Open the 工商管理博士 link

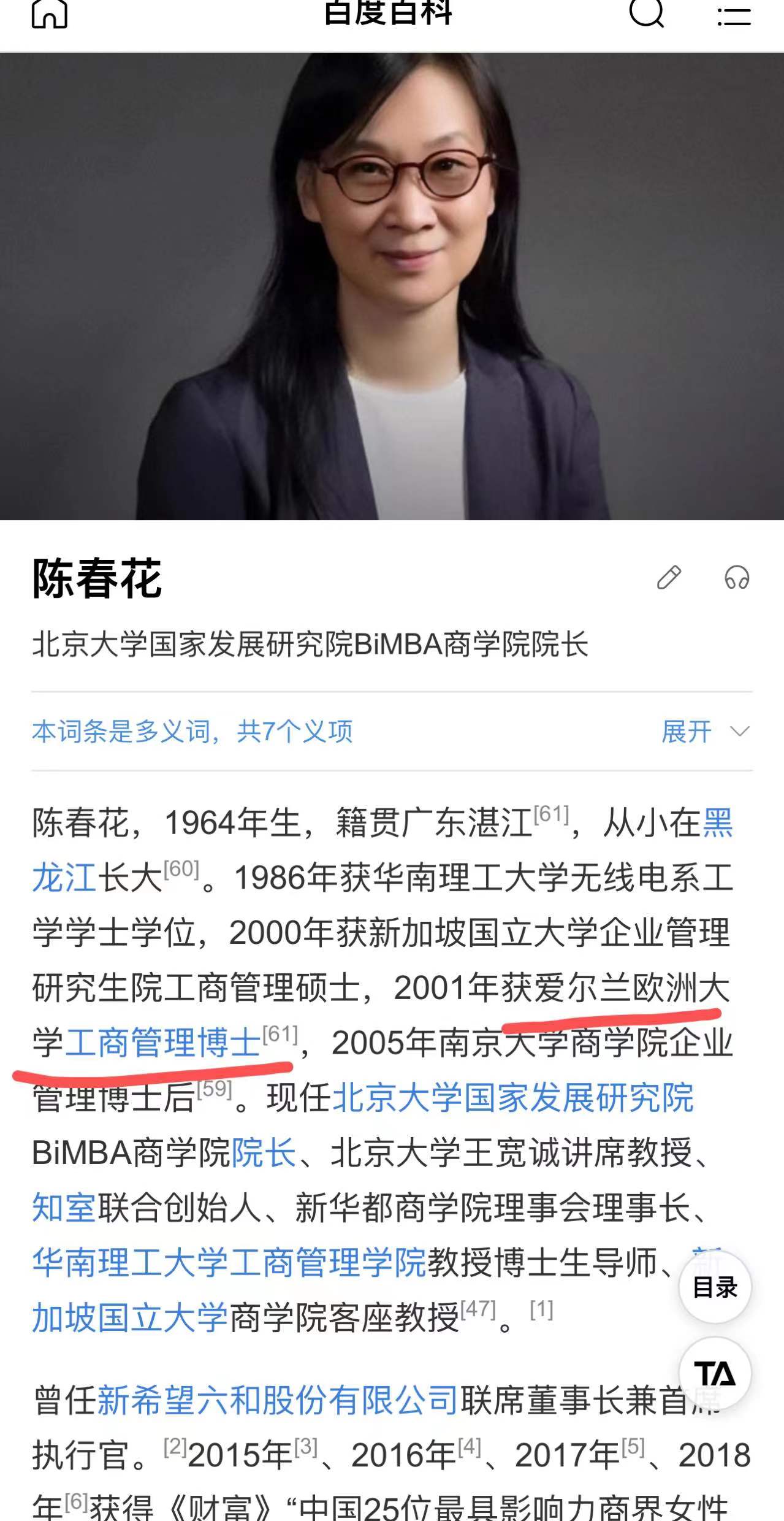click(163, 1043)
